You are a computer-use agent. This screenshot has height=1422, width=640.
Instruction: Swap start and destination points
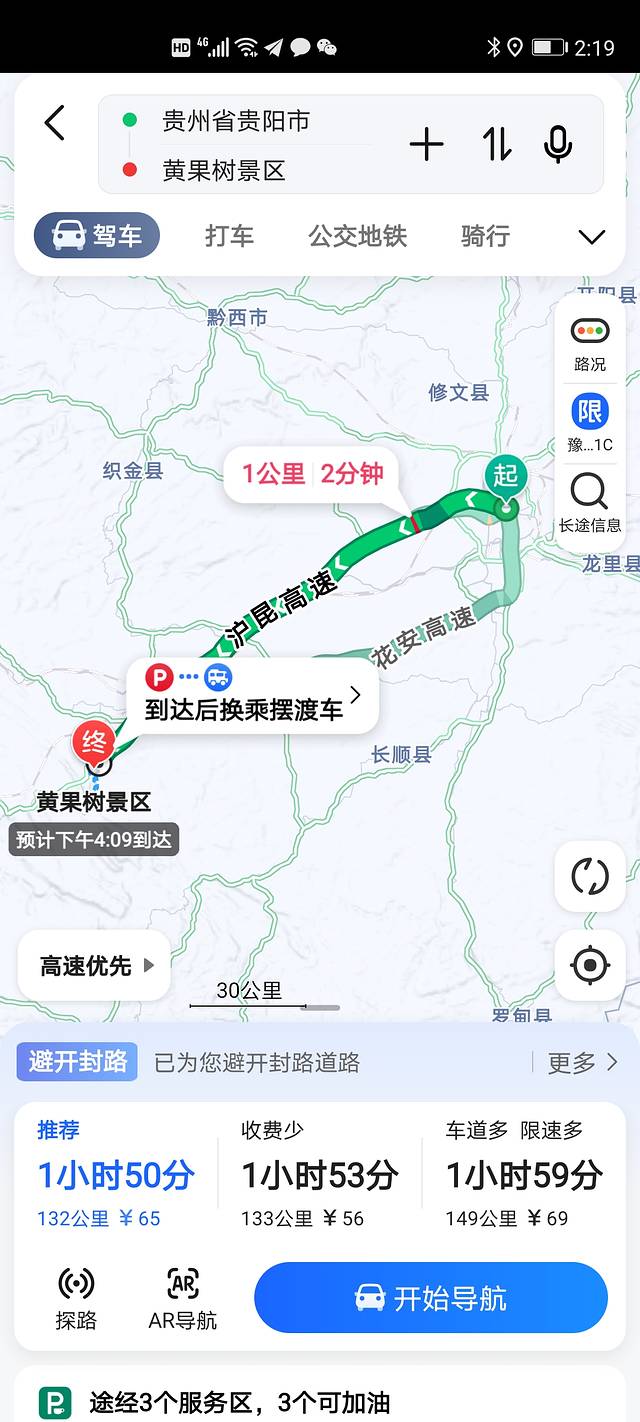pyautogui.click(x=496, y=145)
